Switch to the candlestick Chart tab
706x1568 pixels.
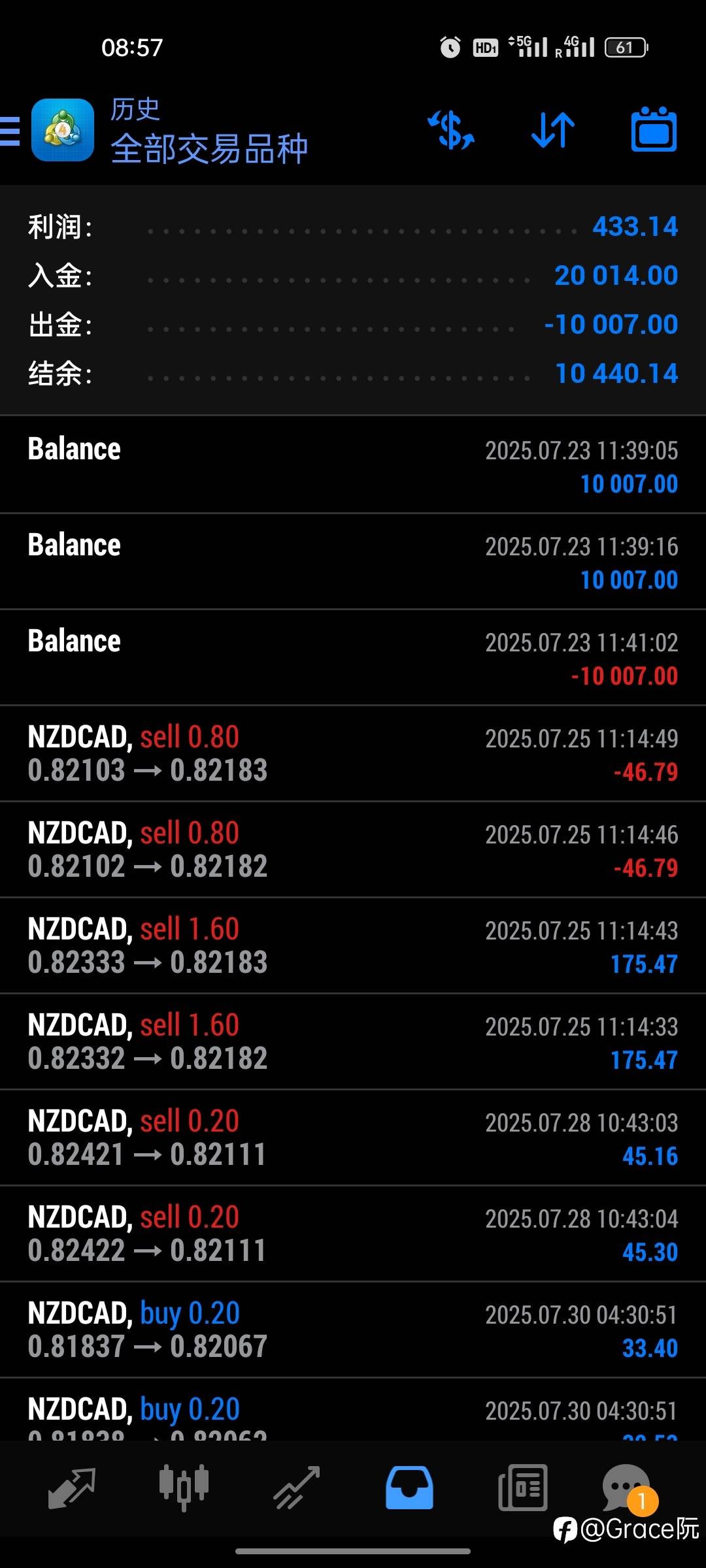184,1488
